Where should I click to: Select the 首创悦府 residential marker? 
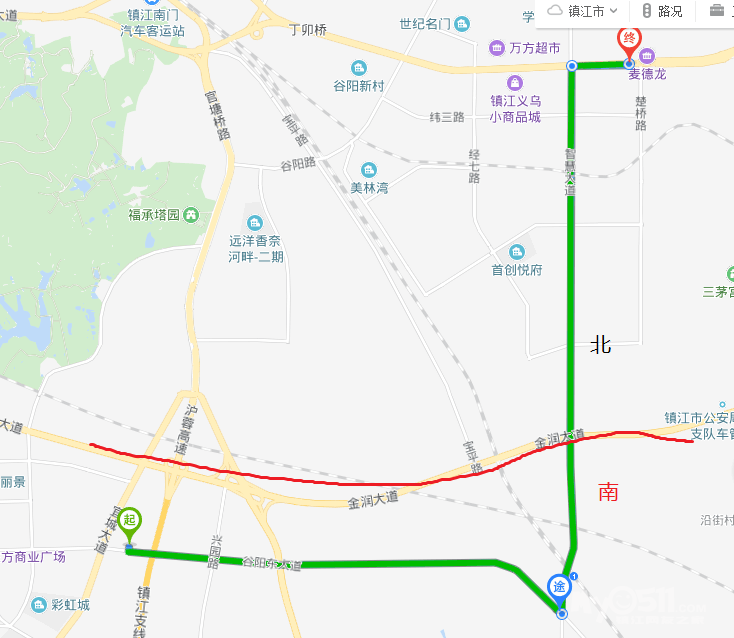(517, 252)
